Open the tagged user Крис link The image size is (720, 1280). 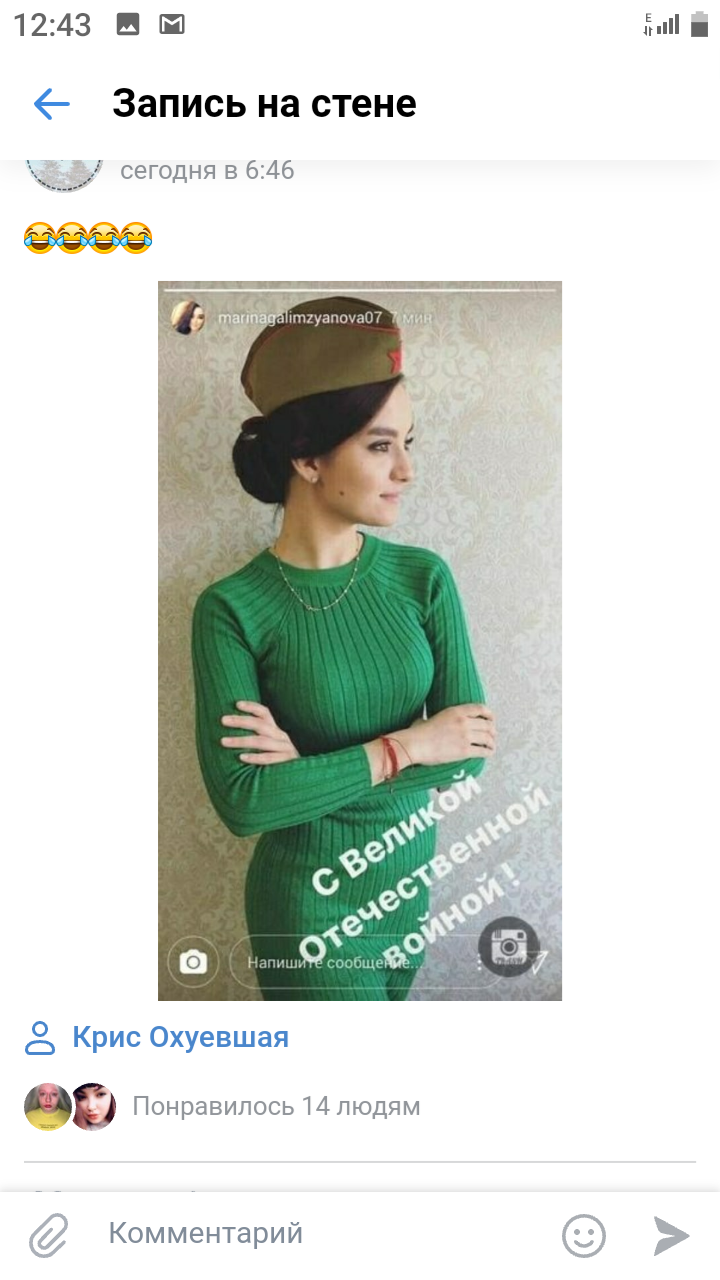tap(180, 1038)
